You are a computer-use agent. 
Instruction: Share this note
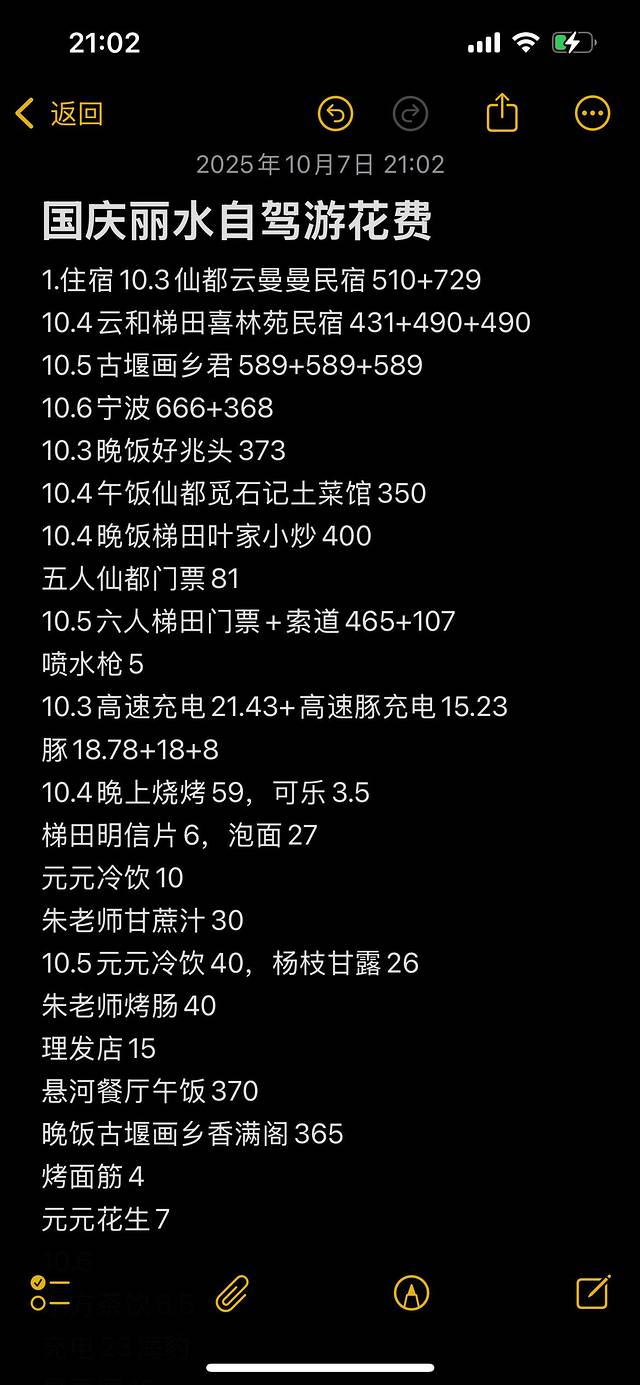502,113
